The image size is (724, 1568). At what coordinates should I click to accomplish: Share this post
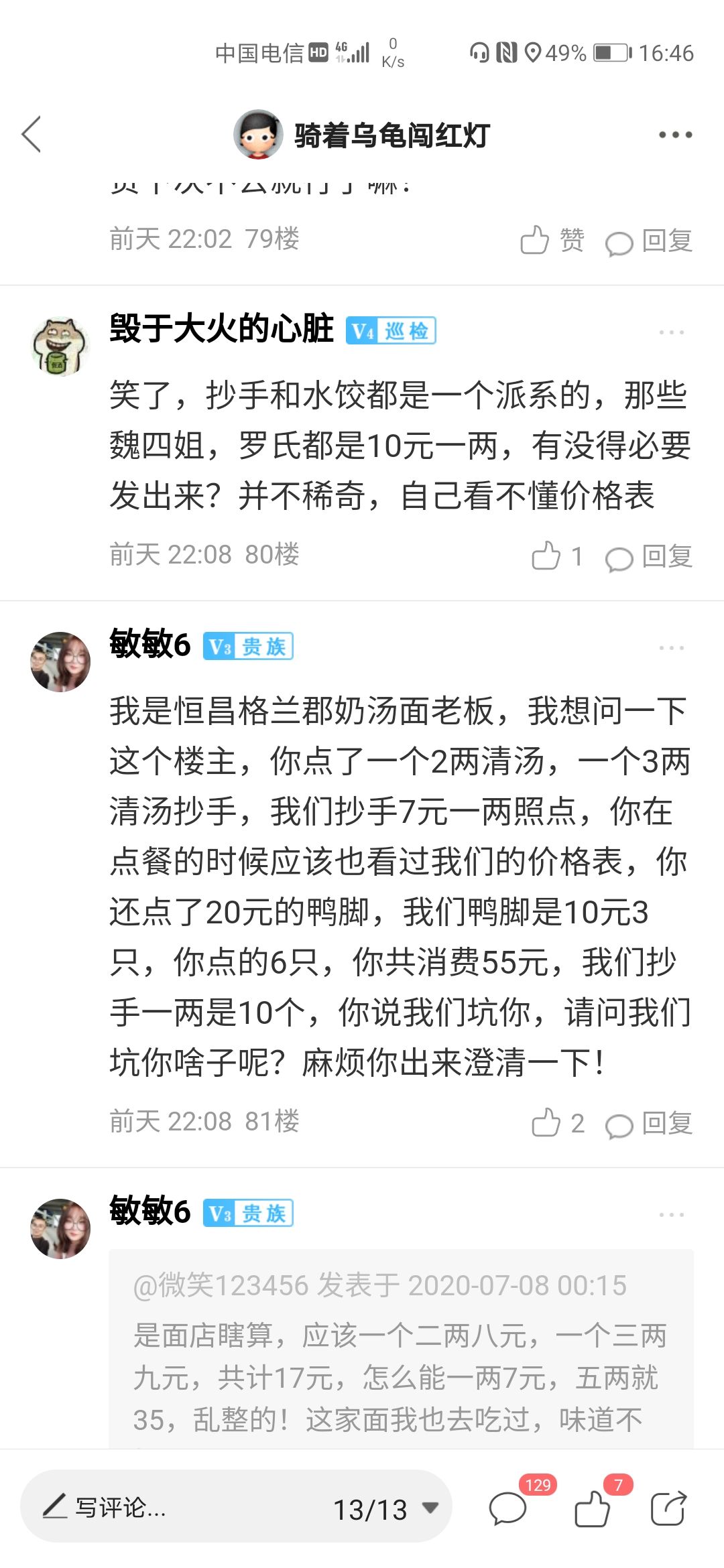668,1509
